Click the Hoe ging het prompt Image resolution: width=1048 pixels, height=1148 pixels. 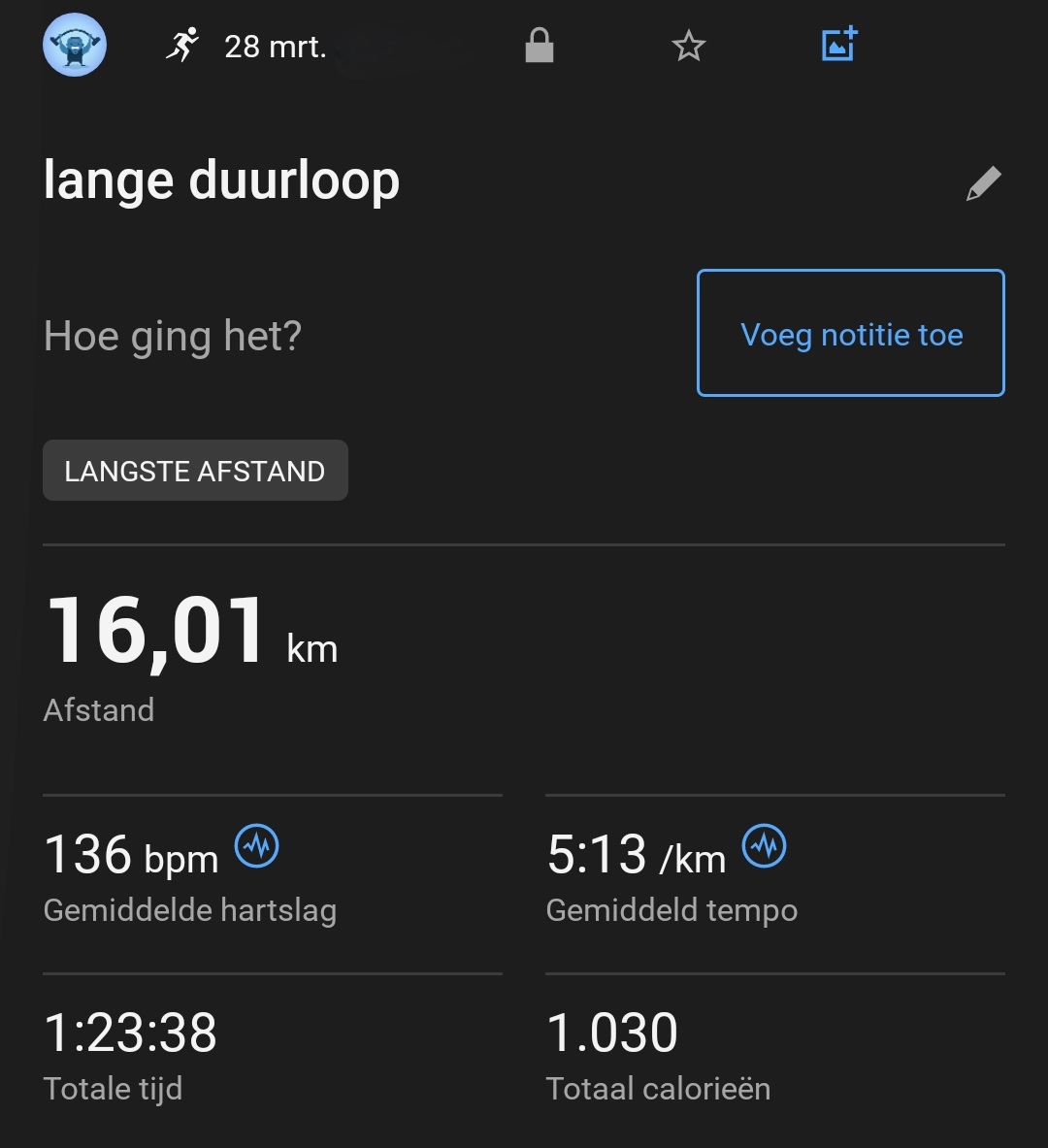(x=172, y=335)
